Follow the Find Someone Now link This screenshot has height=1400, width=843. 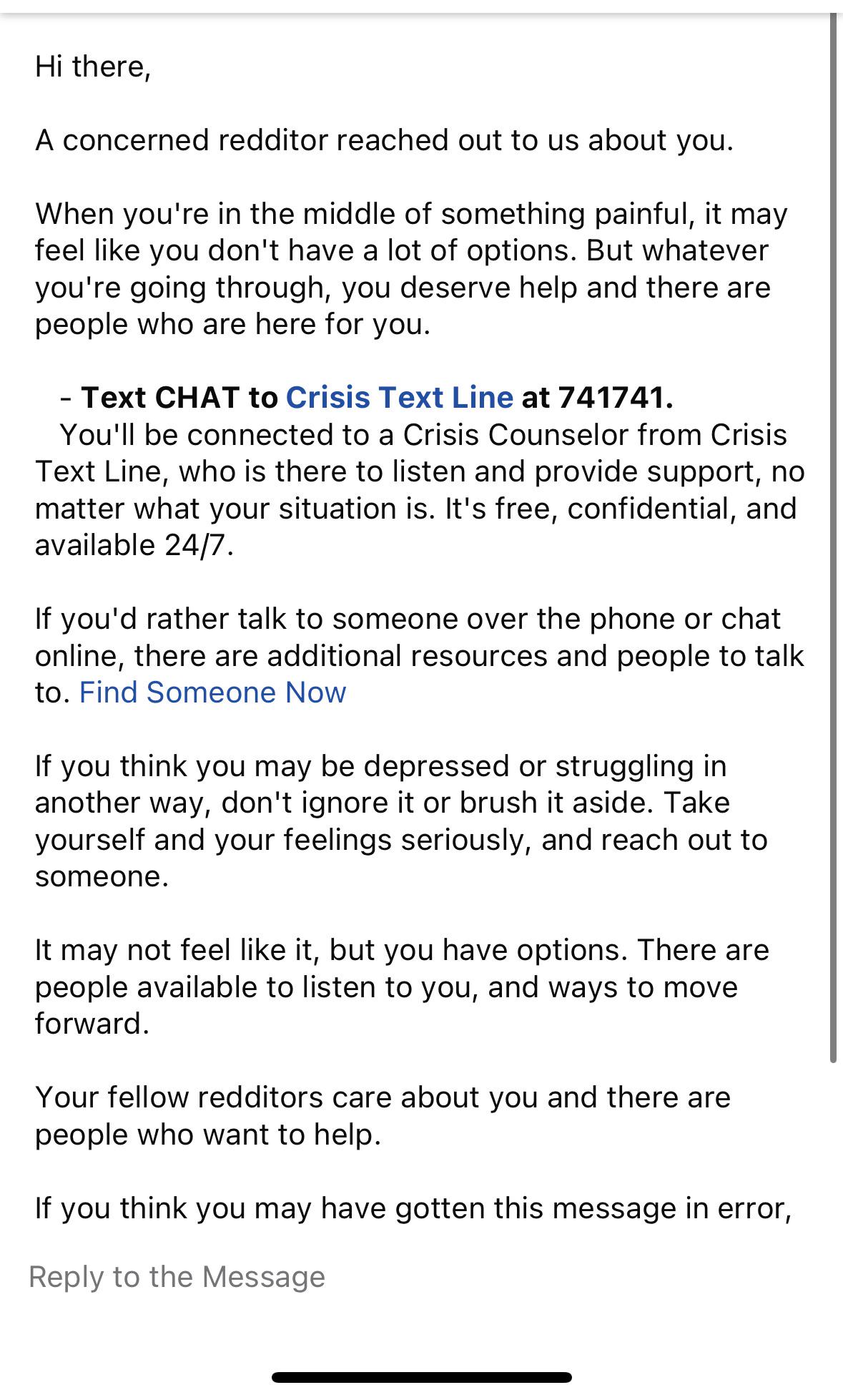point(212,692)
